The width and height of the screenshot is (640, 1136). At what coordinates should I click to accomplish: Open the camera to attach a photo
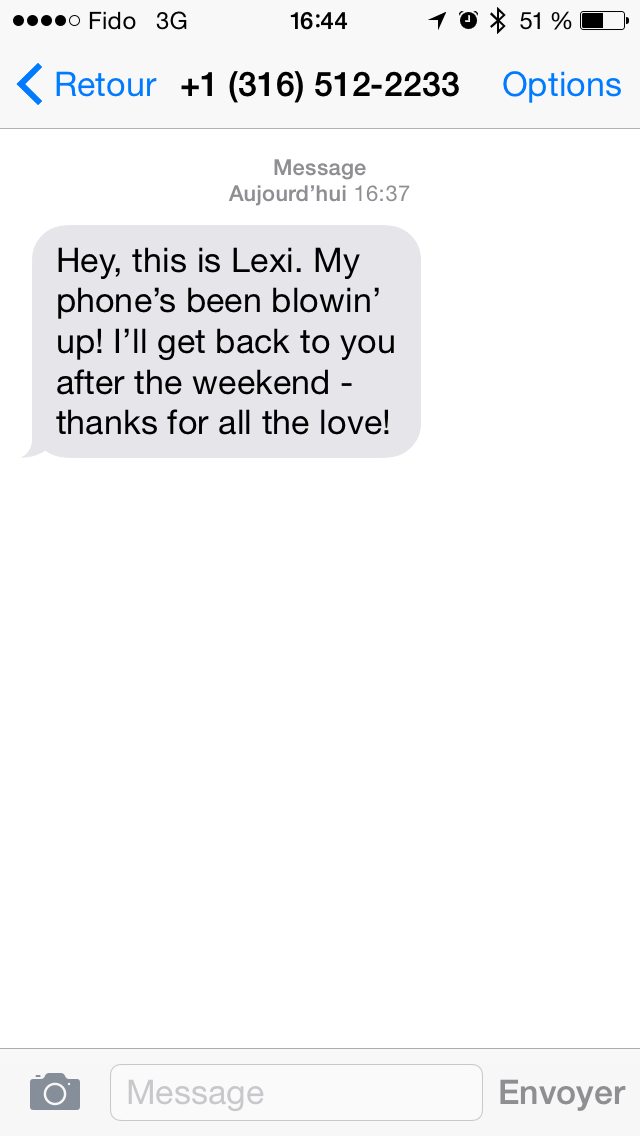coord(55,1092)
